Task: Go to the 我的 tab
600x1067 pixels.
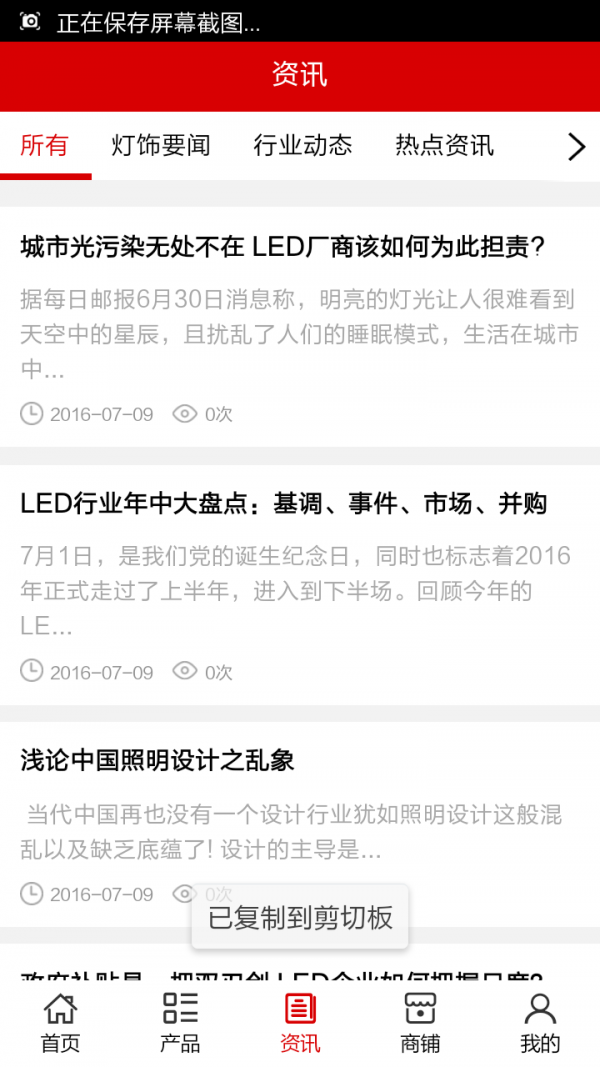Action: (540, 1023)
